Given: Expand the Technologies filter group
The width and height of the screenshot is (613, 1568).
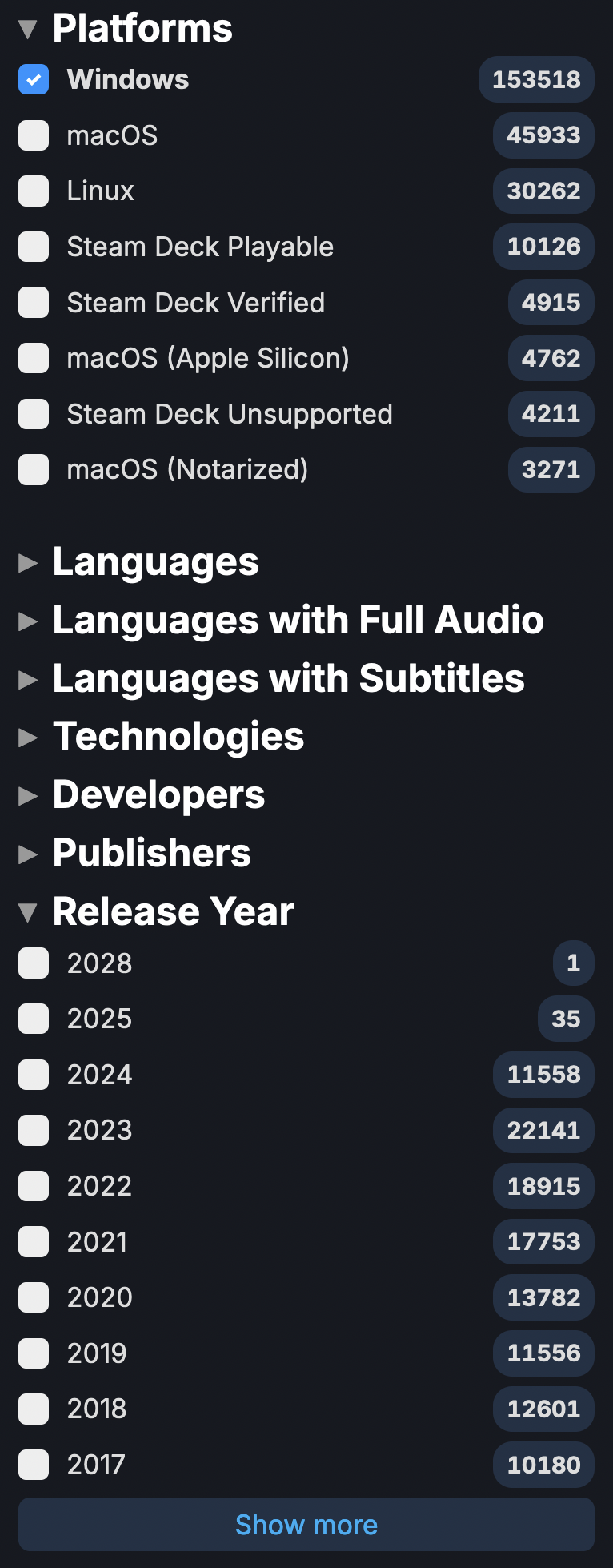Looking at the screenshot, I should [28, 738].
